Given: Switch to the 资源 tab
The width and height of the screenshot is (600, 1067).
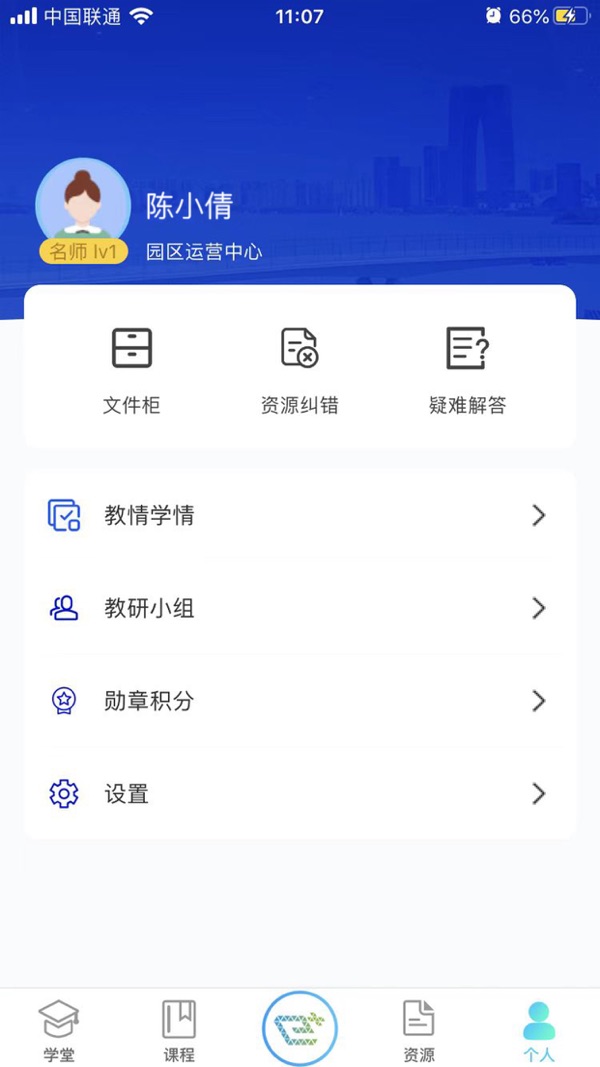Looking at the screenshot, I should [419, 1030].
